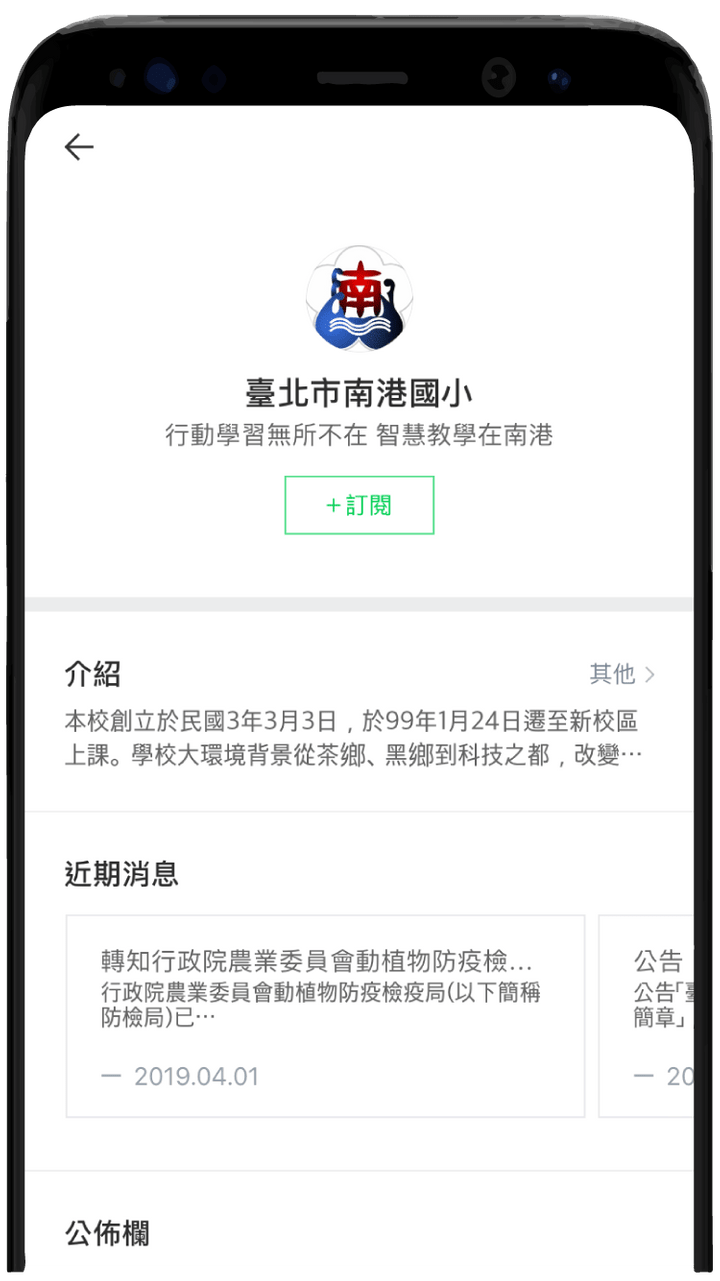720x1281 pixels.
Task: Open the 2019.04.01 防疫檢疫局 news card
Action: (325, 1015)
